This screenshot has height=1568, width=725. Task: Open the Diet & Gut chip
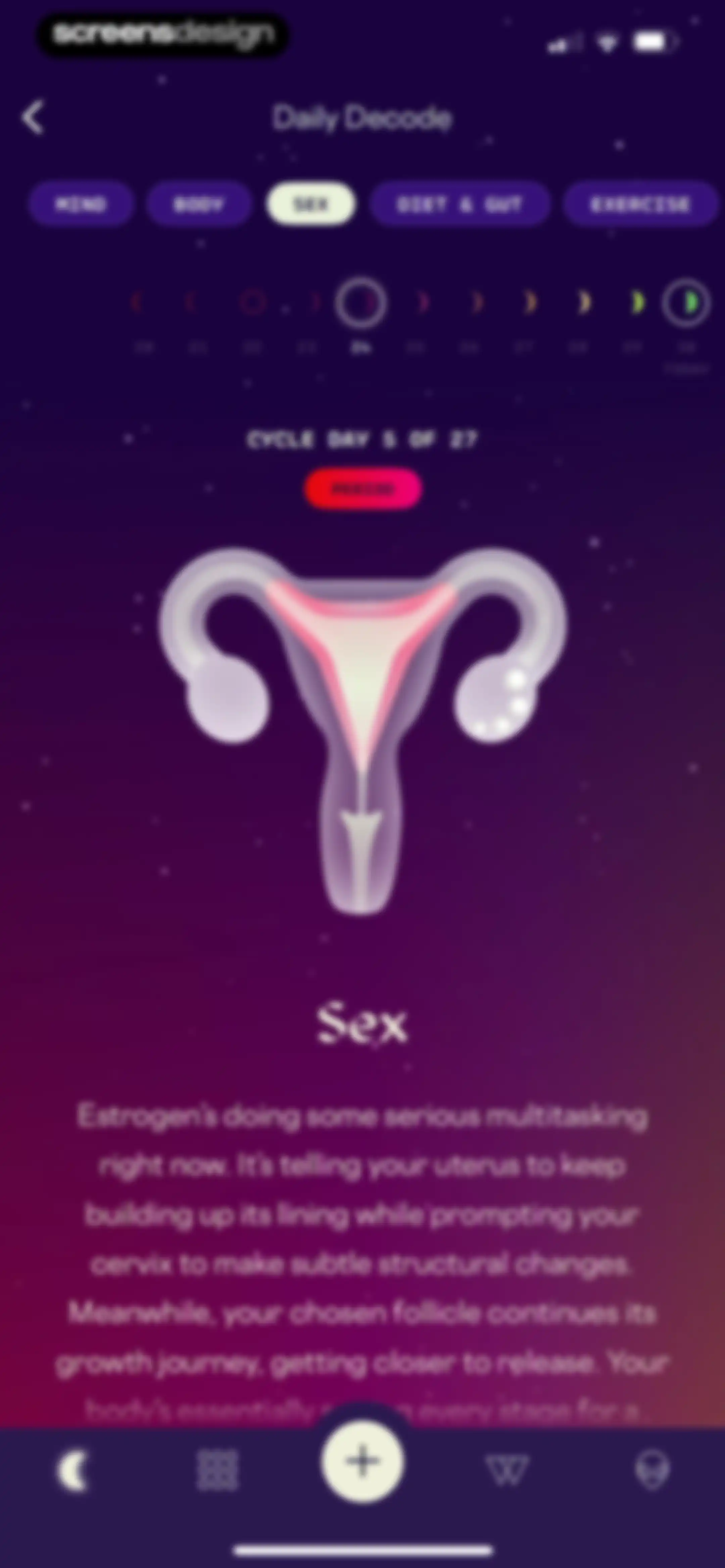pyautogui.click(x=460, y=204)
